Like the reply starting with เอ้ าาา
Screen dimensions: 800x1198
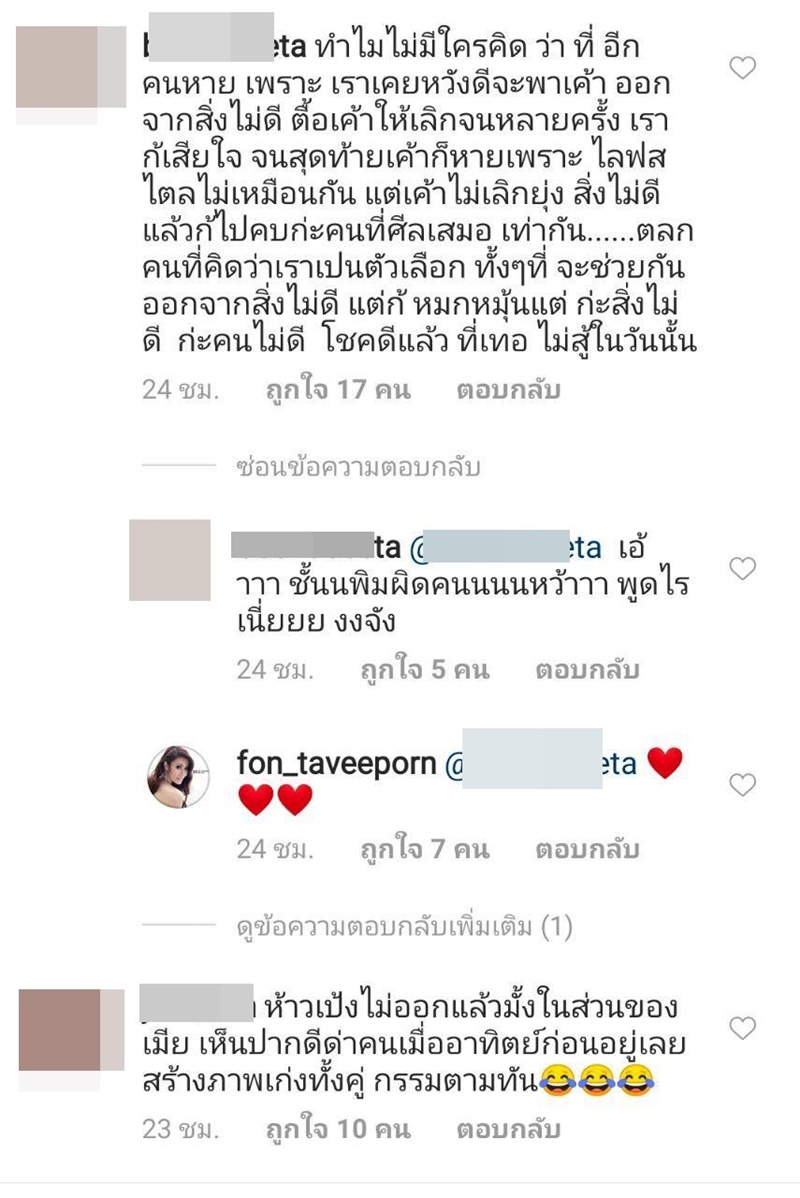742,569
